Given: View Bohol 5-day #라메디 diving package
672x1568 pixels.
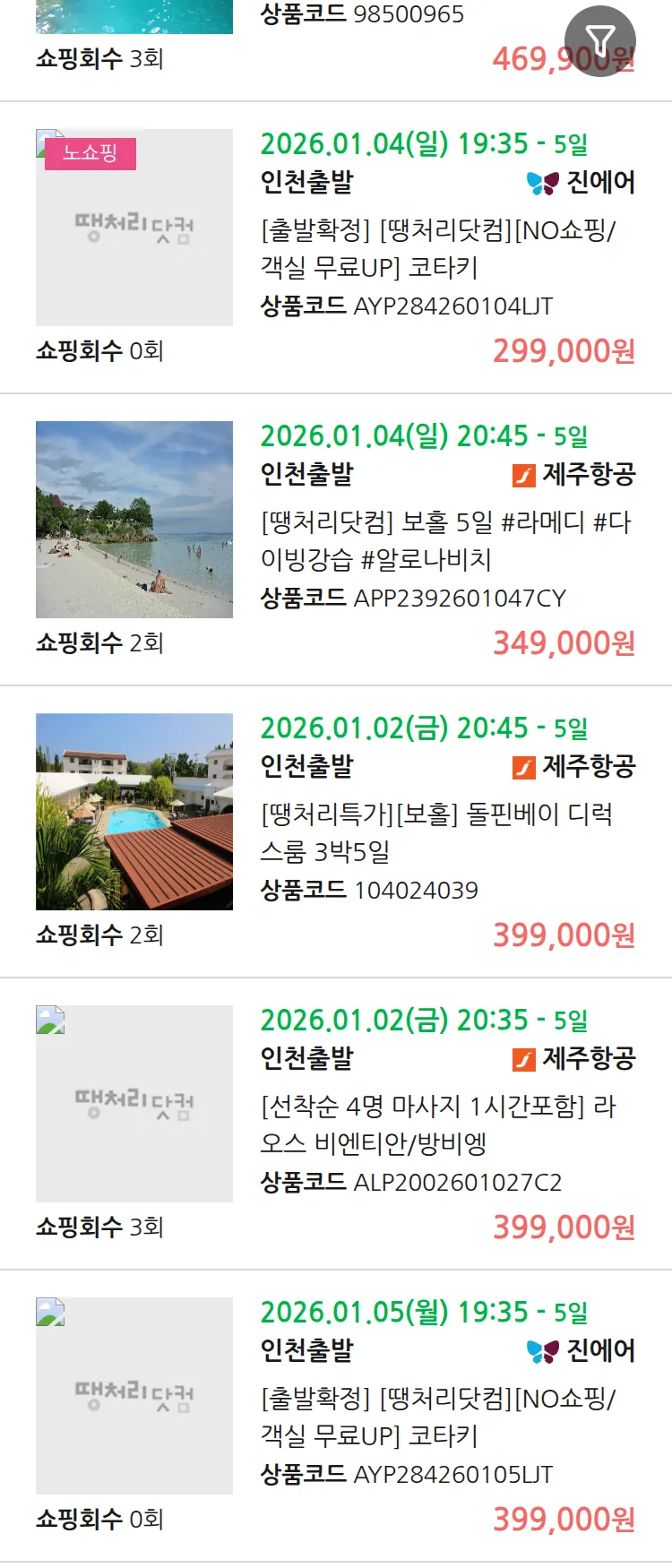Looking at the screenshot, I should pyautogui.click(x=444, y=540).
